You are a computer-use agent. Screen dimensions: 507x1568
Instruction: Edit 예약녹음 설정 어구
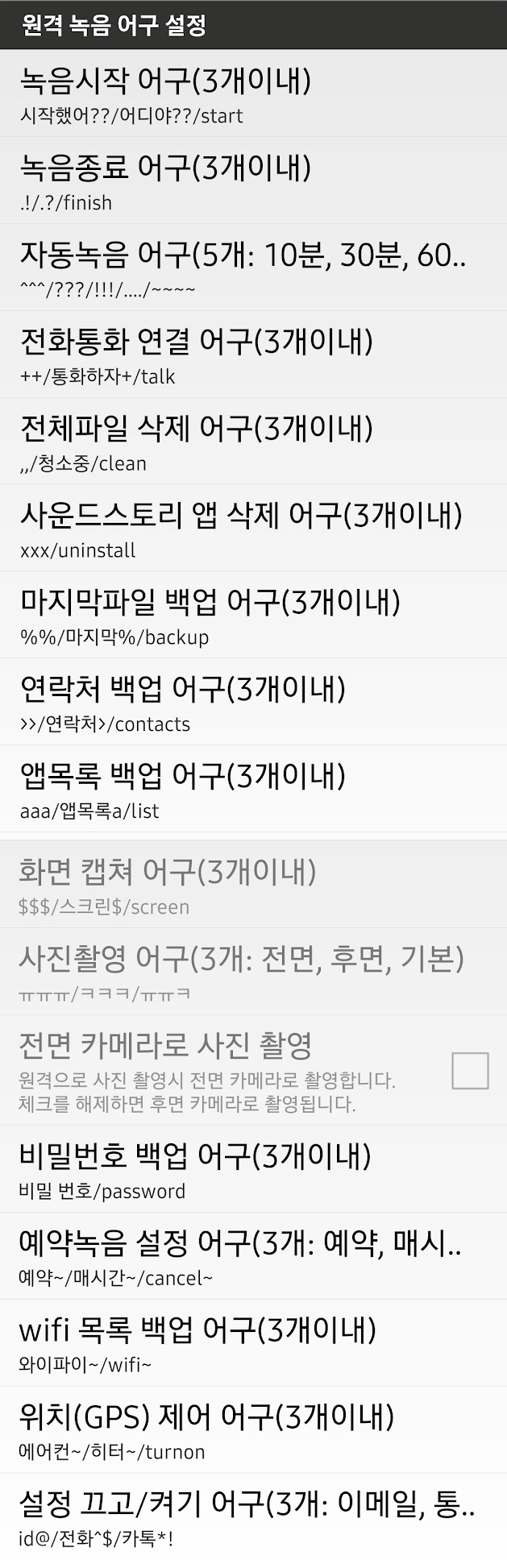point(253,1256)
